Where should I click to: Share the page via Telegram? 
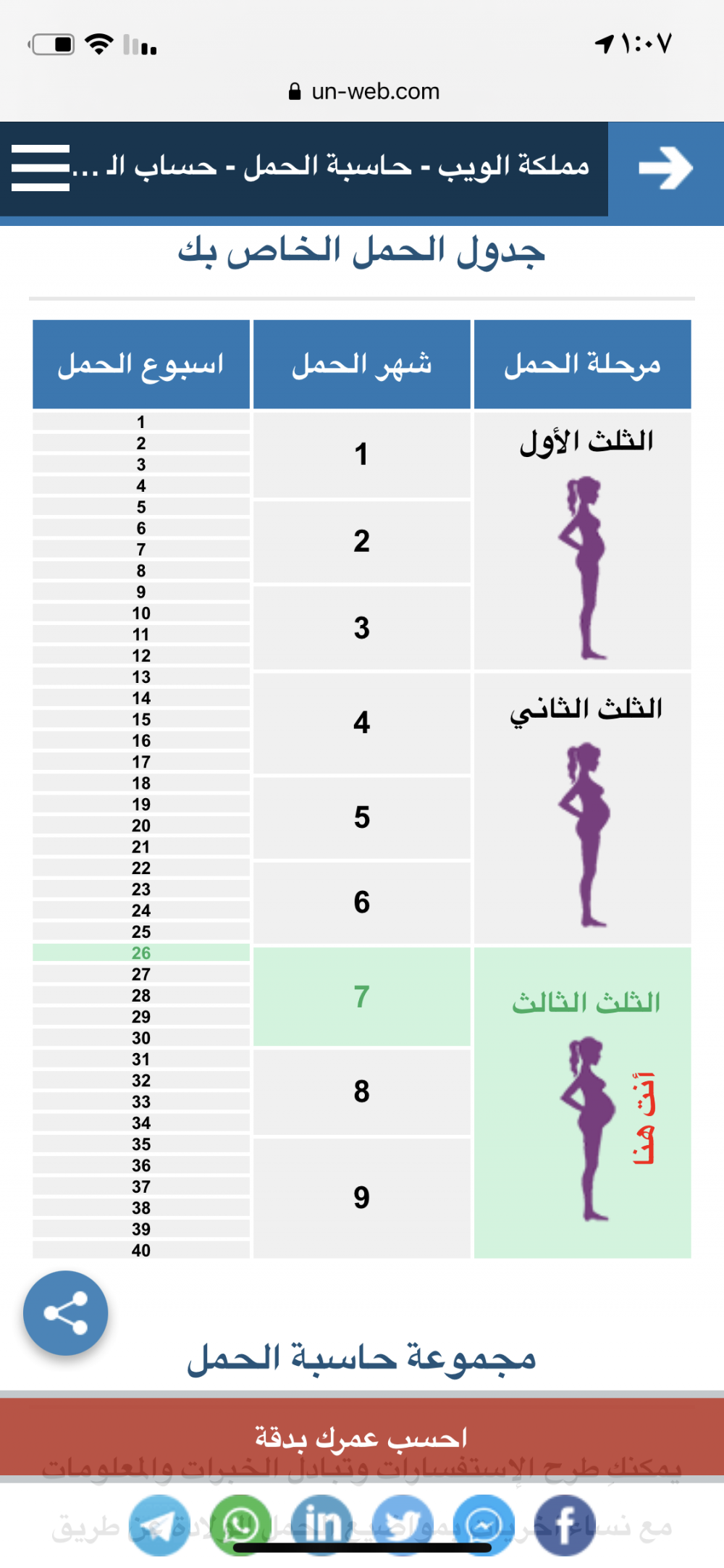pos(160,1525)
